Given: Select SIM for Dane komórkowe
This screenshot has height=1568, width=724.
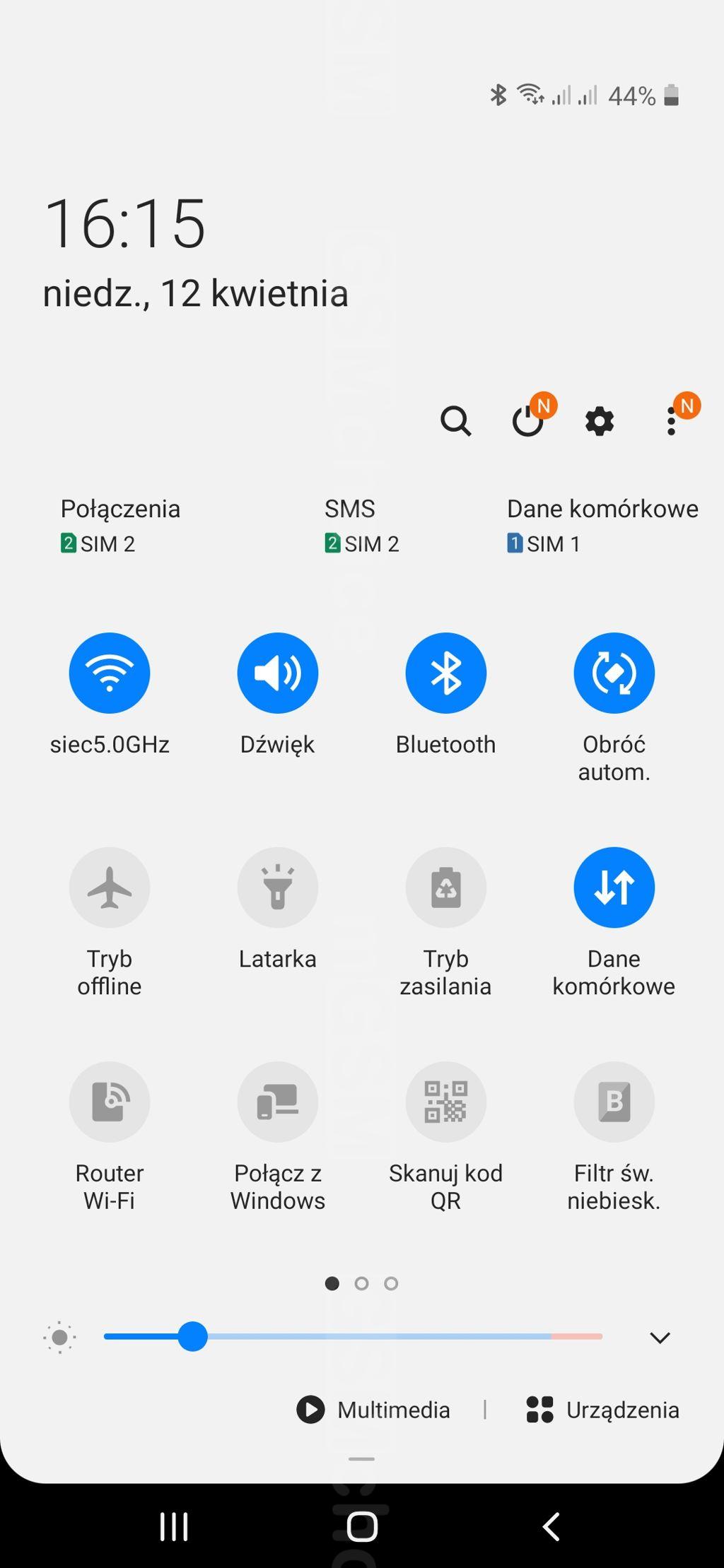Looking at the screenshot, I should tap(602, 525).
